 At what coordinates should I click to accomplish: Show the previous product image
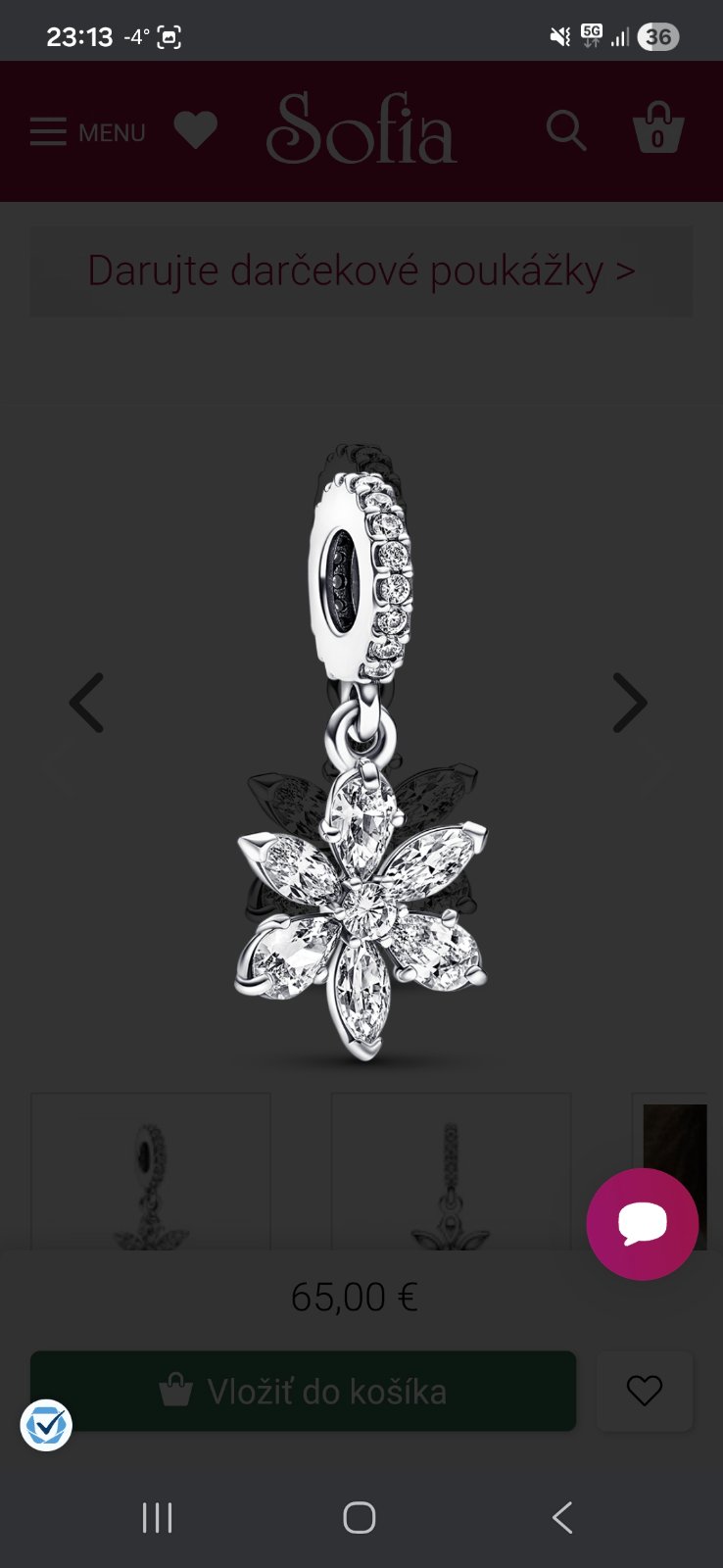point(86,703)
